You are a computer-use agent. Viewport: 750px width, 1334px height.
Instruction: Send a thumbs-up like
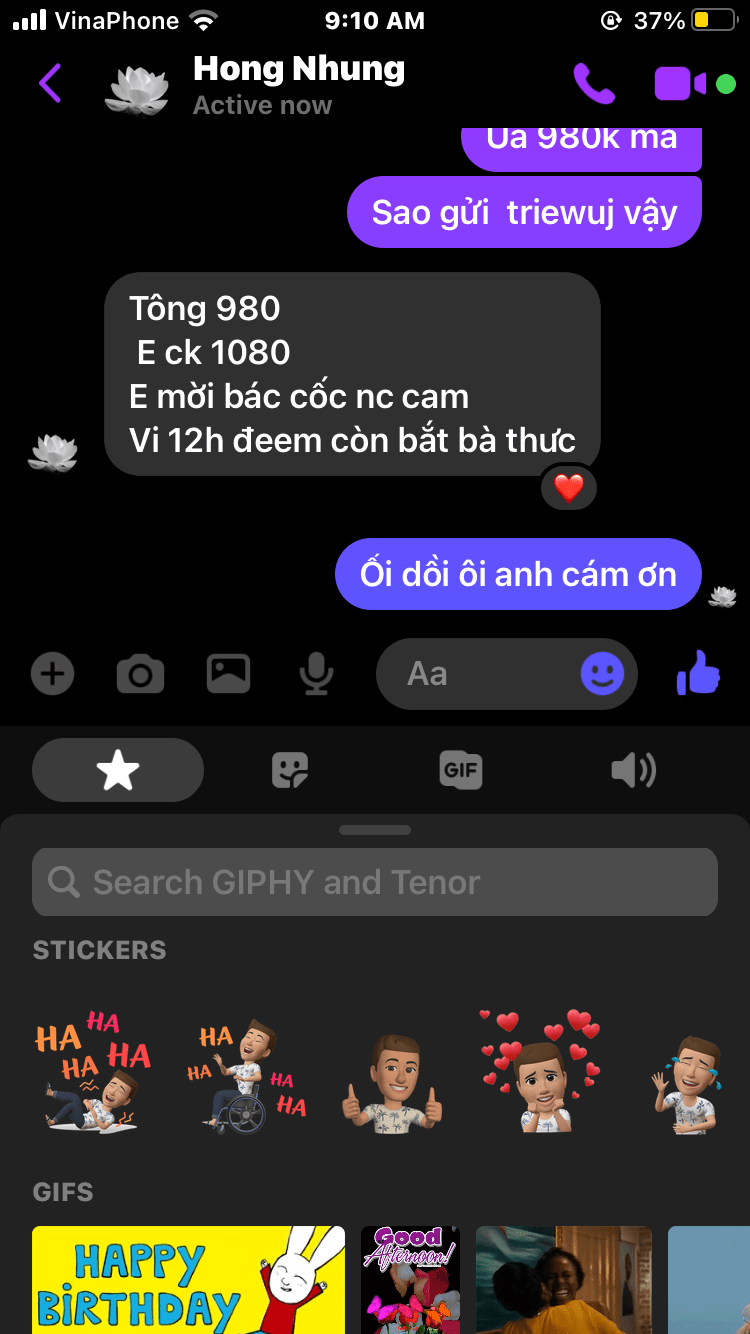point(698,673)
